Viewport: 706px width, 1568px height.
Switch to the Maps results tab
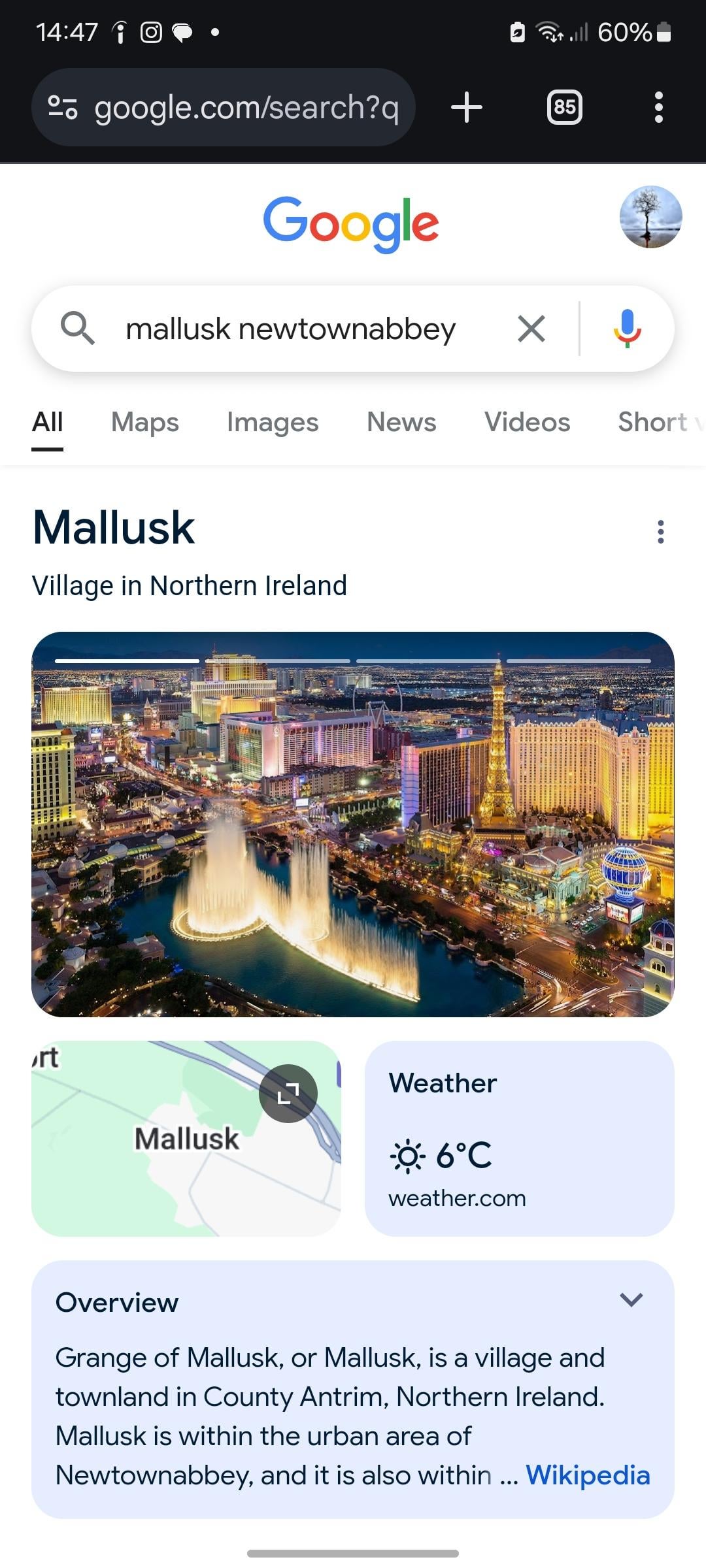144,422
